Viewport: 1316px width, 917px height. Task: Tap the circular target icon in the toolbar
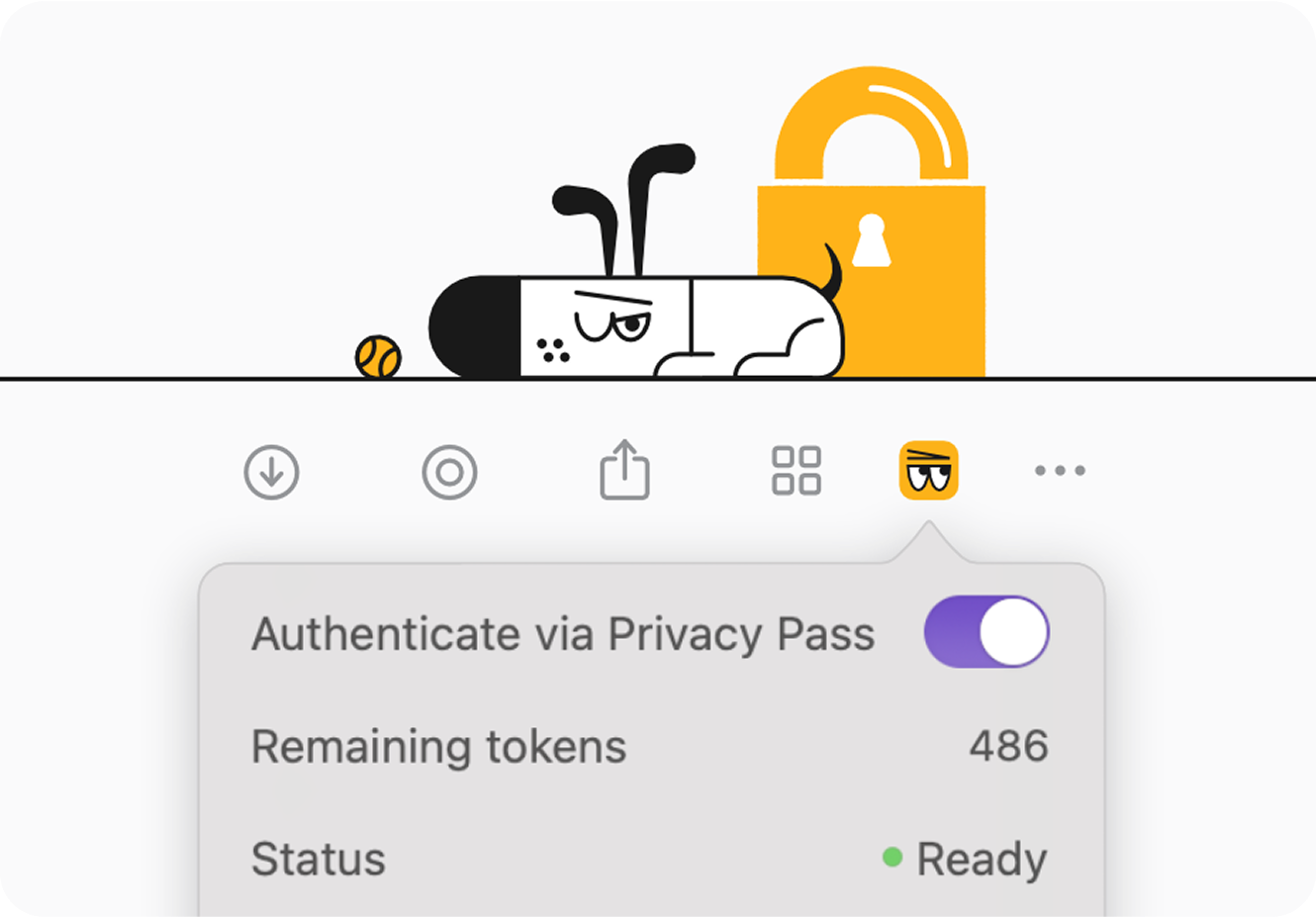click(x=449, y=472)
